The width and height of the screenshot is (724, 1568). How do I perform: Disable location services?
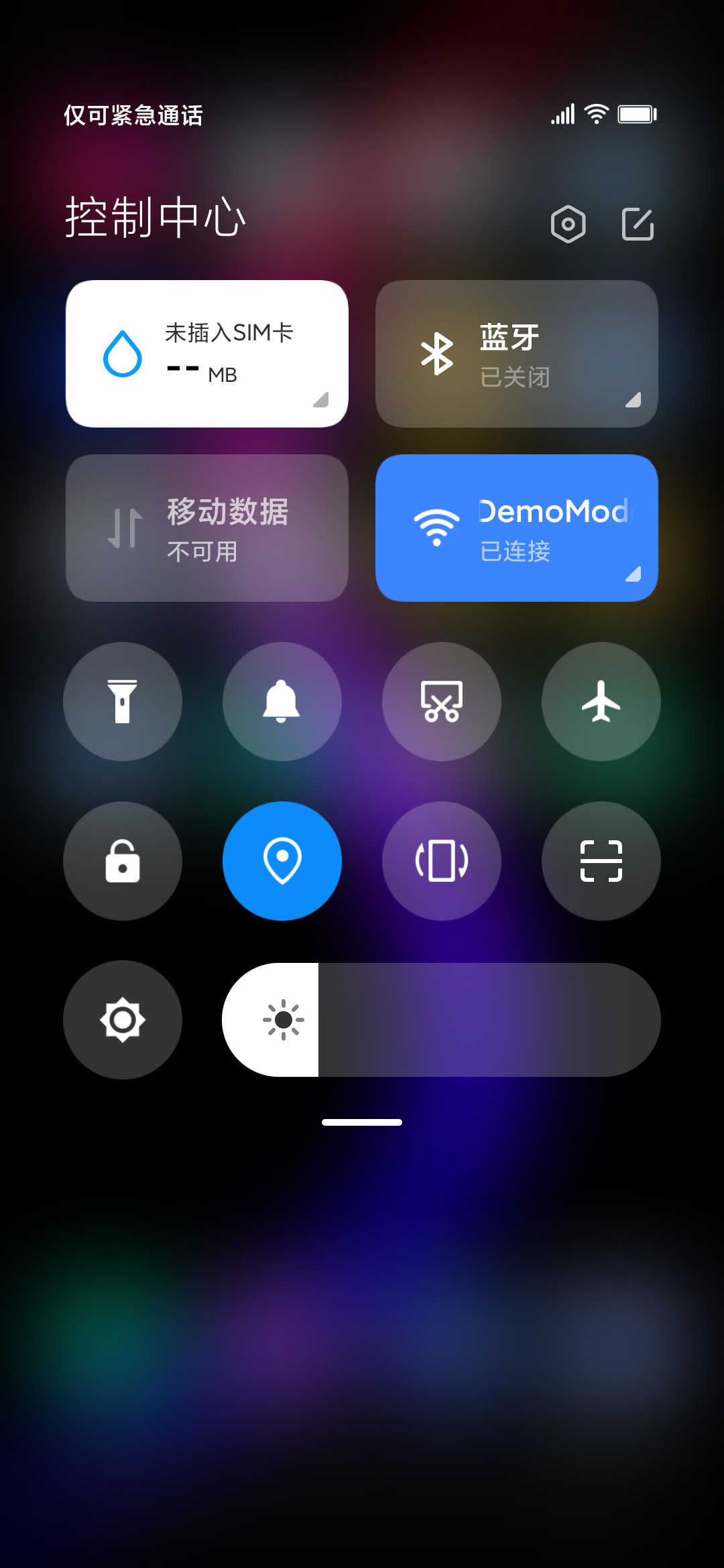(x=282, y=861)
